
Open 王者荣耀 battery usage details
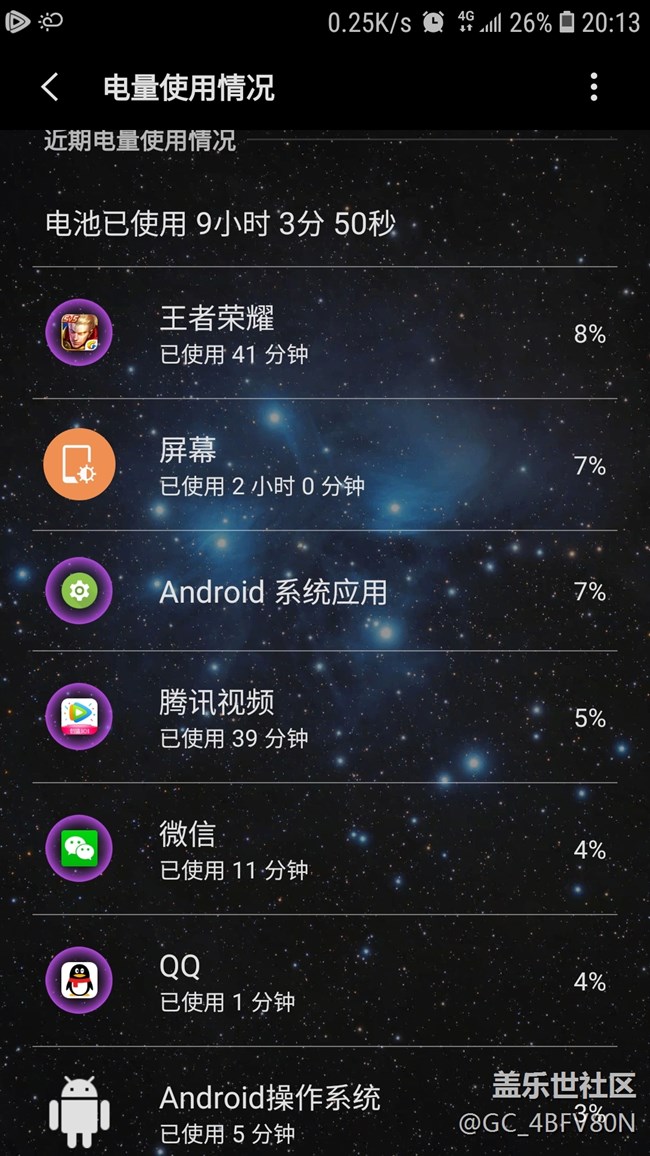tap(325, 334)
